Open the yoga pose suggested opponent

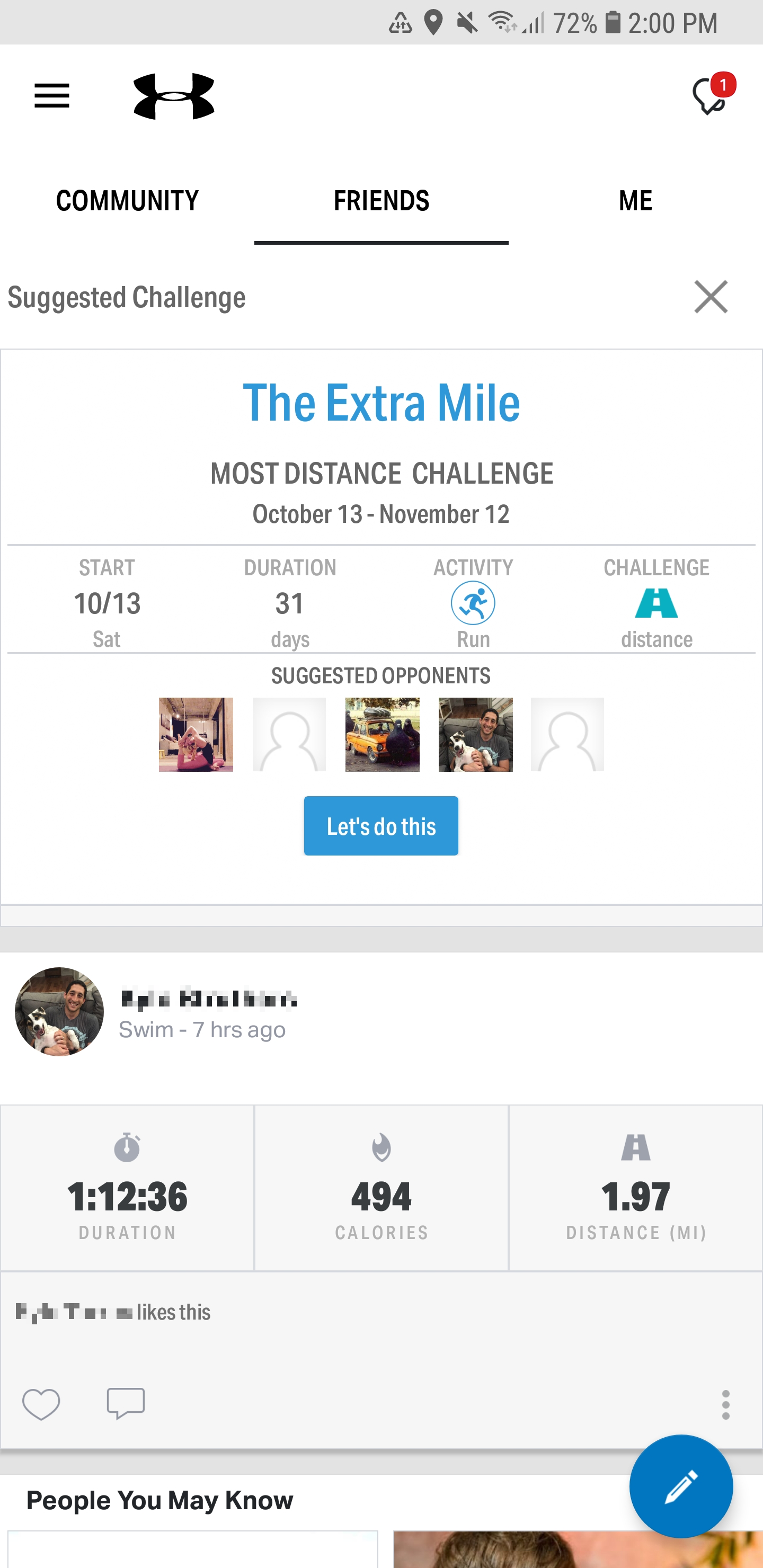(196, 734)
